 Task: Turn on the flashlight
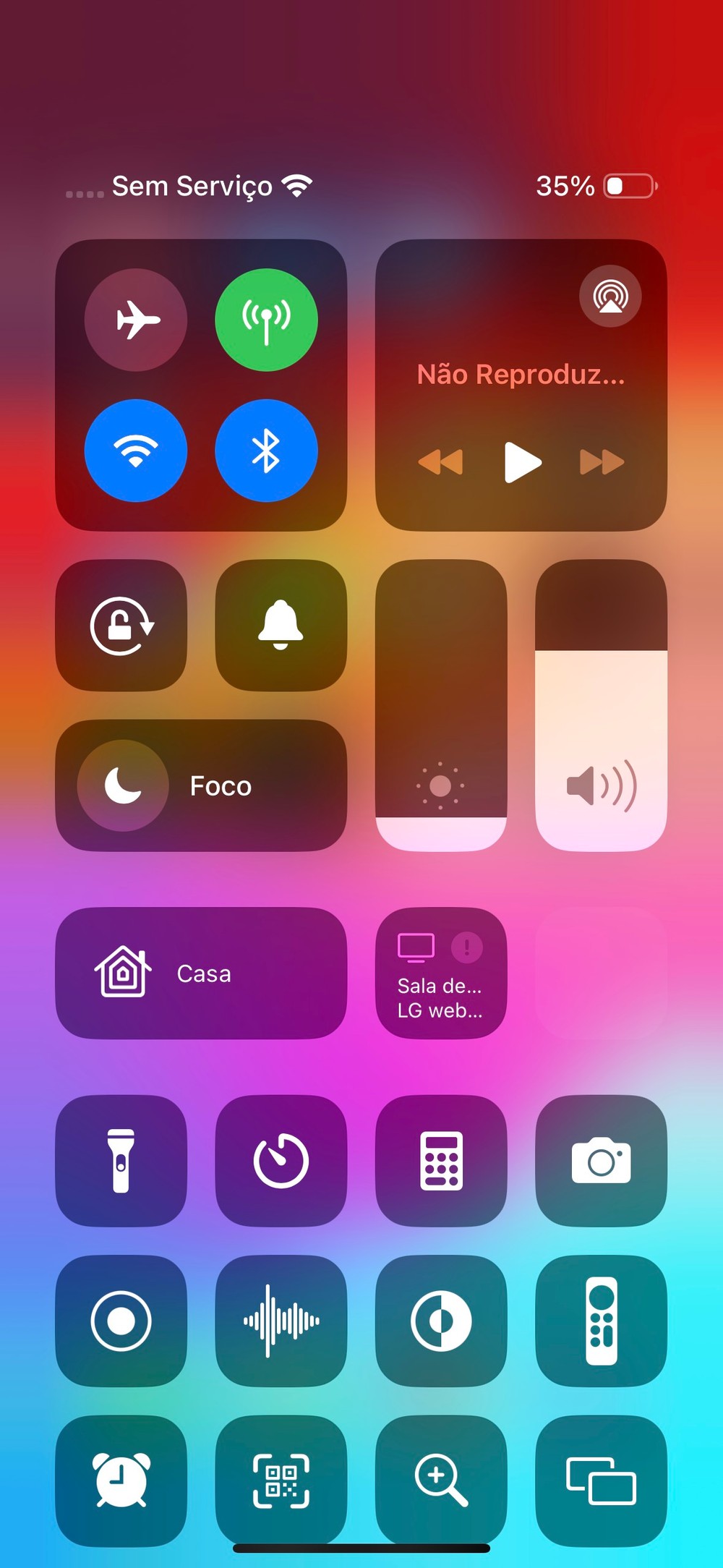(121, 1161)
